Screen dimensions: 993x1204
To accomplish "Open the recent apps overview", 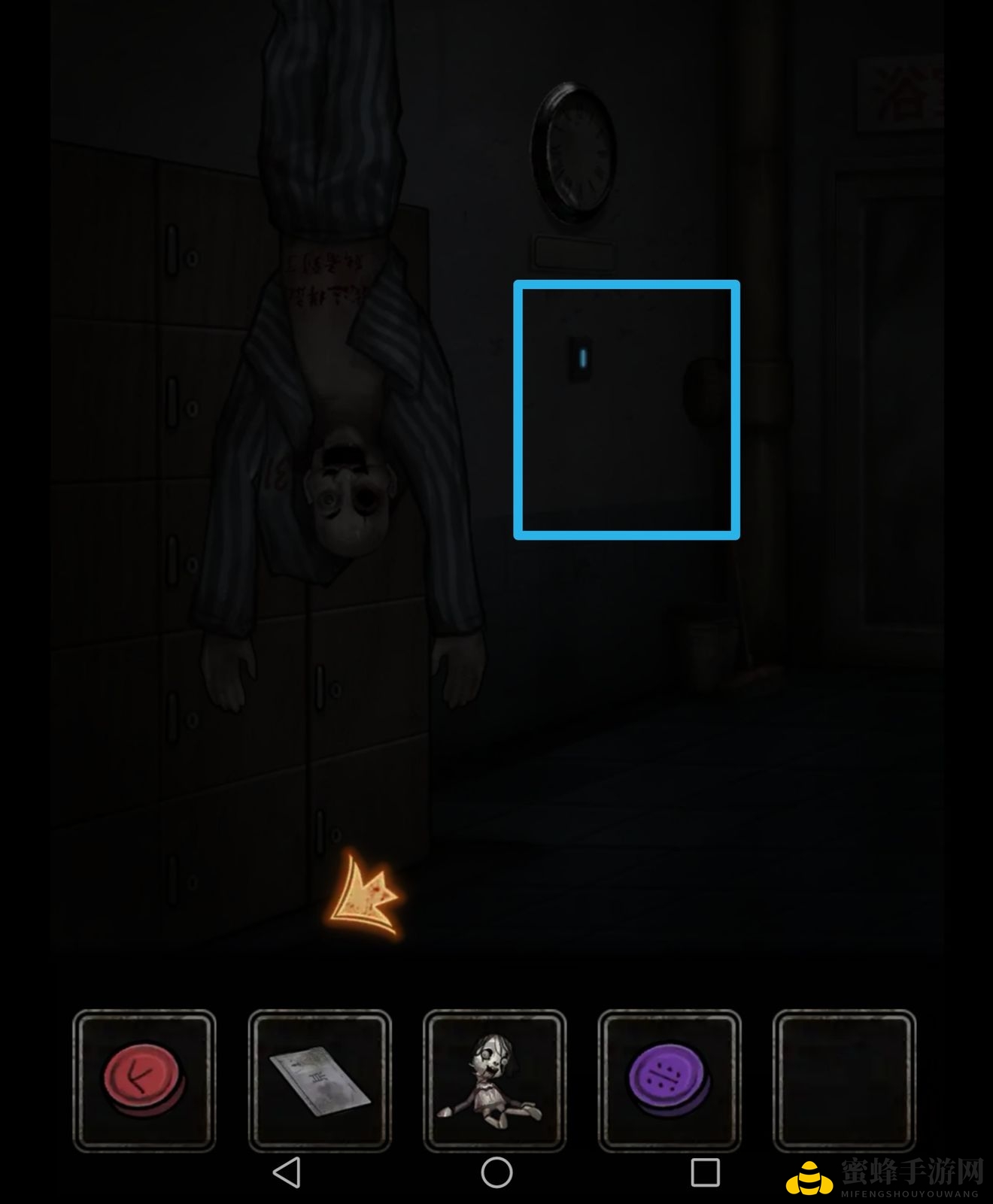I will coord(705,1172).
